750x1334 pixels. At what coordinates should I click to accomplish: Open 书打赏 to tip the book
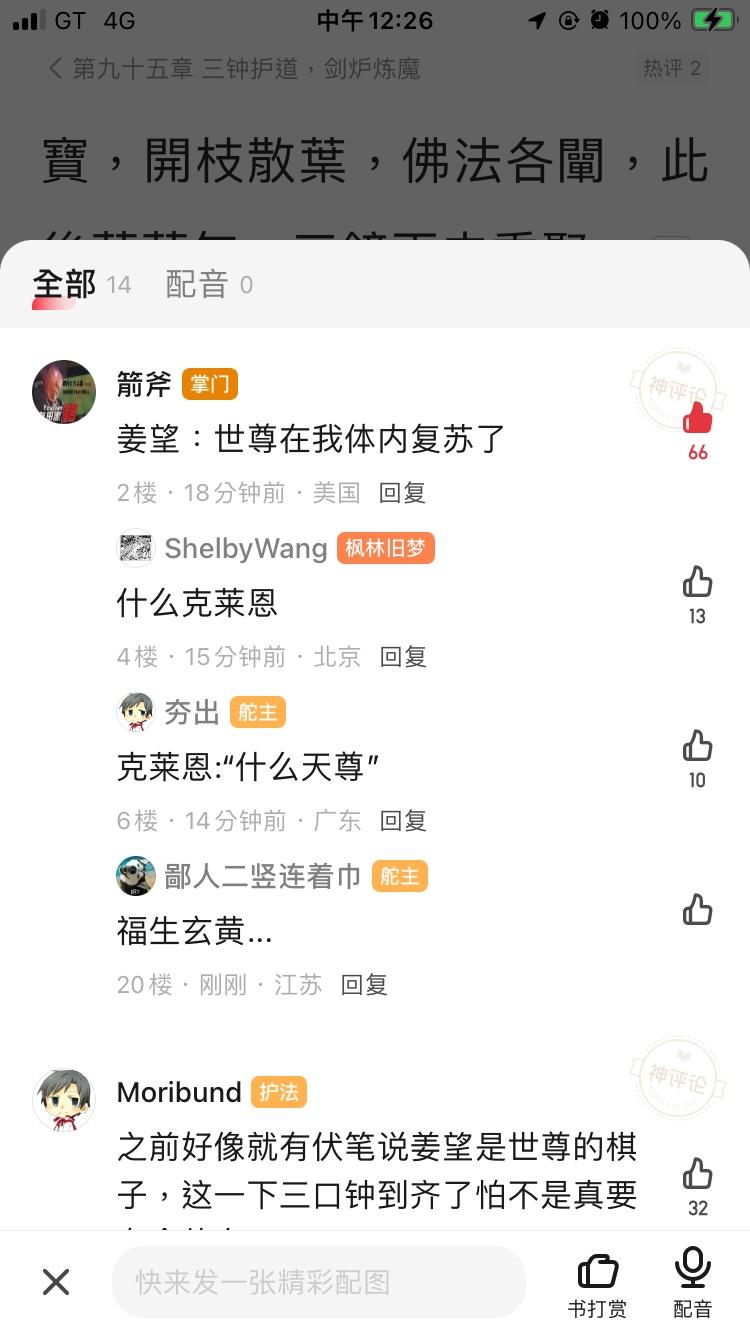(598, 1282)
